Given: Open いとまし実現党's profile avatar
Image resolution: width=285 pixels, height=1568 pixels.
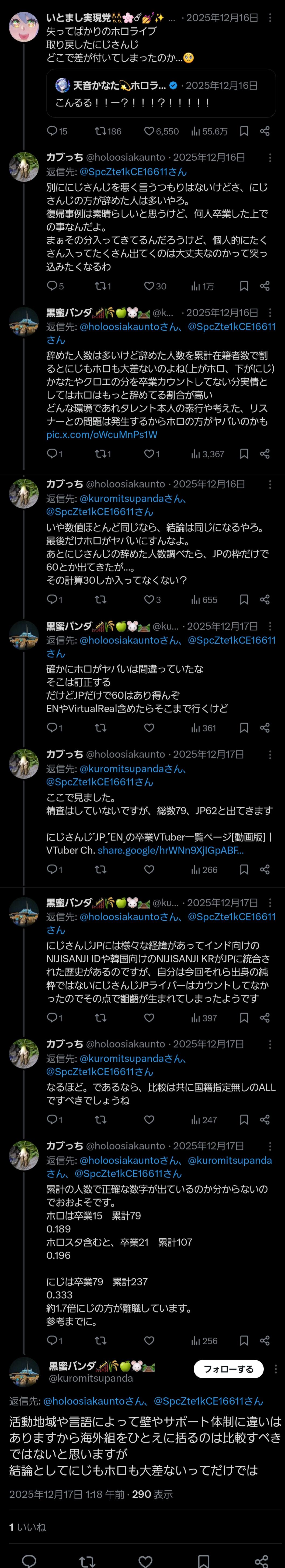Looking at the screenshot, I should tap(24, 26).
